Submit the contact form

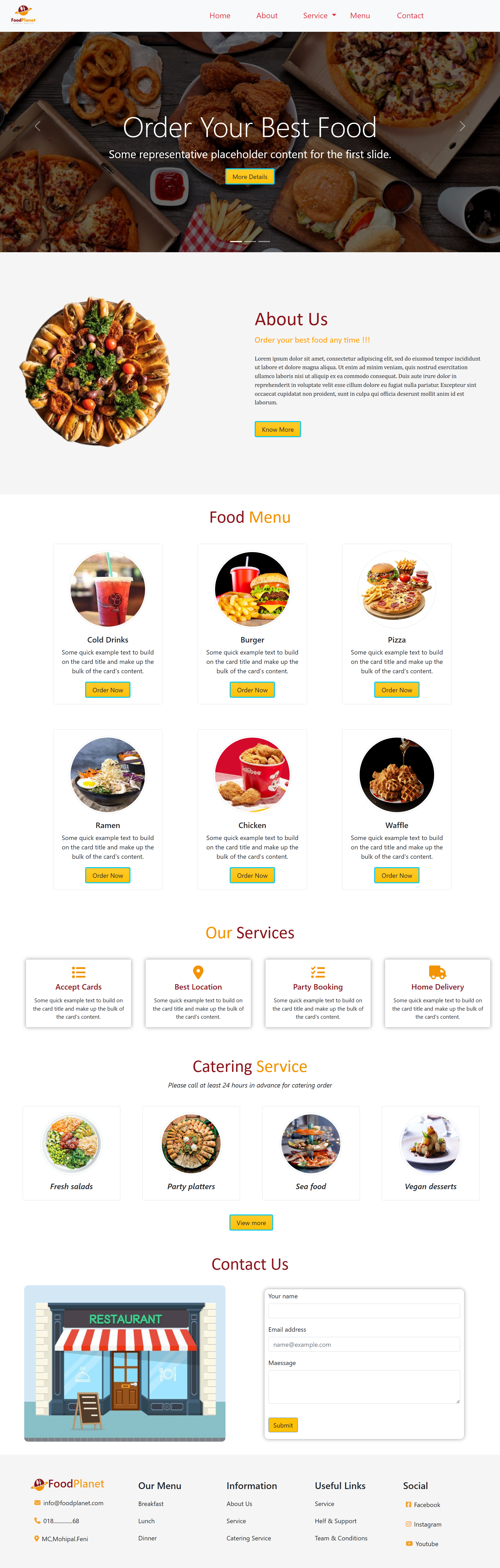[283, 1425]
